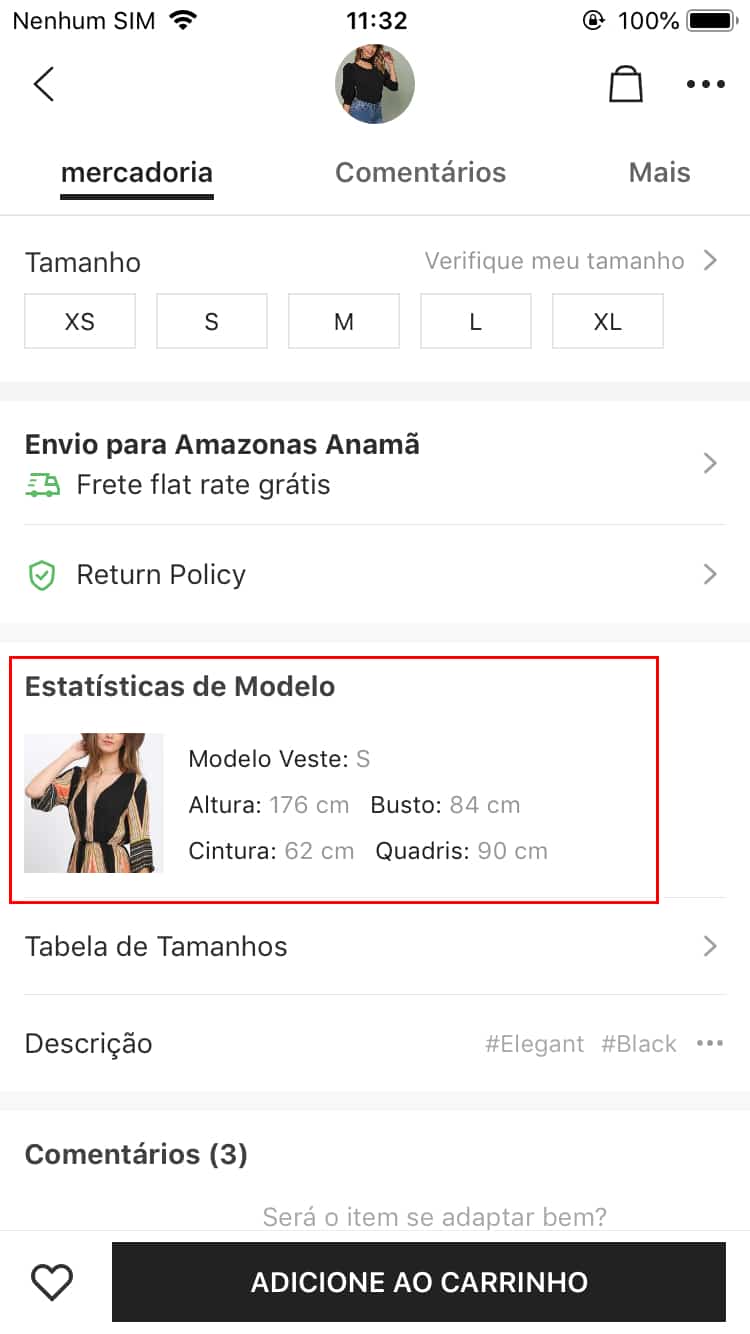This screenshot has height=1334, width=750.
Task: Open Verifique meu tamanho
Action: pos(570,262)
